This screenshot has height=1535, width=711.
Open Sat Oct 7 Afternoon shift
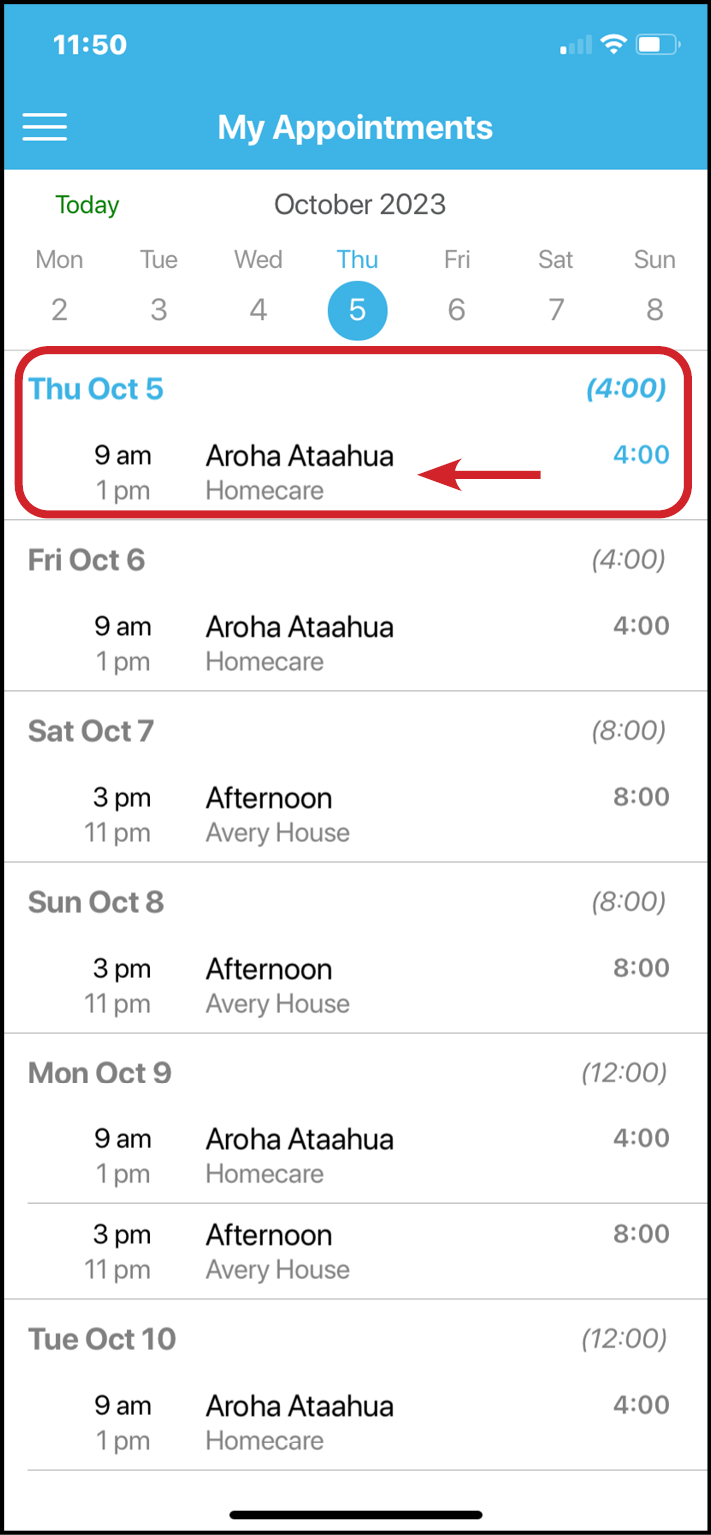(355, 815)
